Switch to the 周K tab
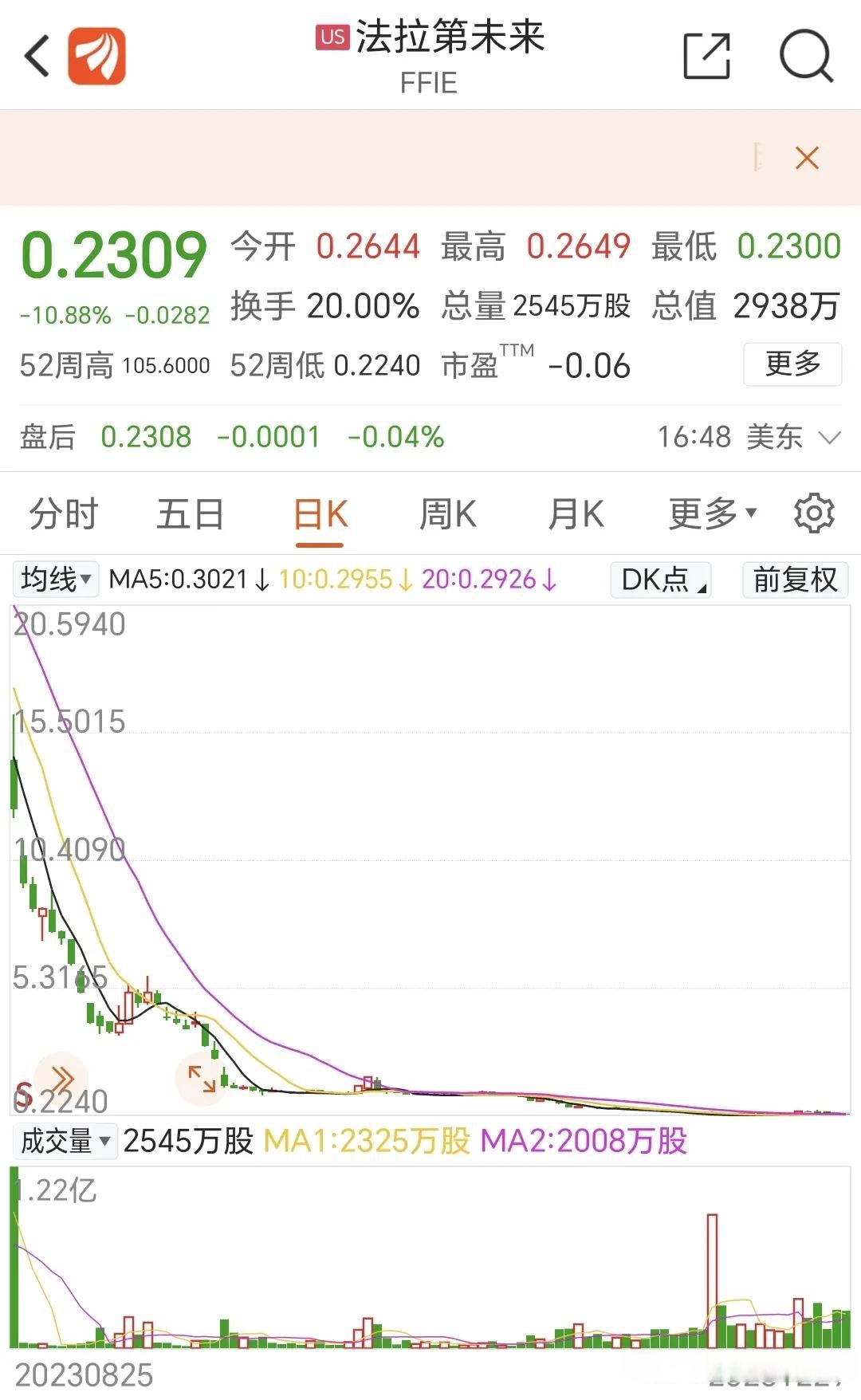 click(x=448, y=513)
